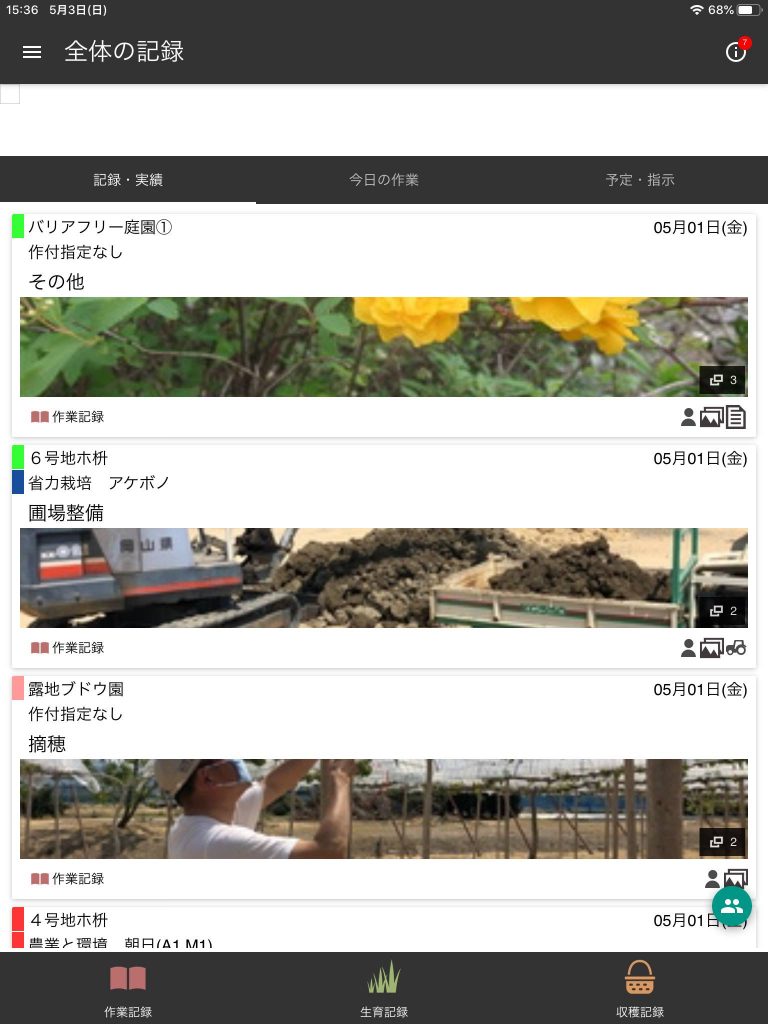Go to 収穫記録 in bottom navigation
Screen dimensions: 768x1024
coord(640,988)
